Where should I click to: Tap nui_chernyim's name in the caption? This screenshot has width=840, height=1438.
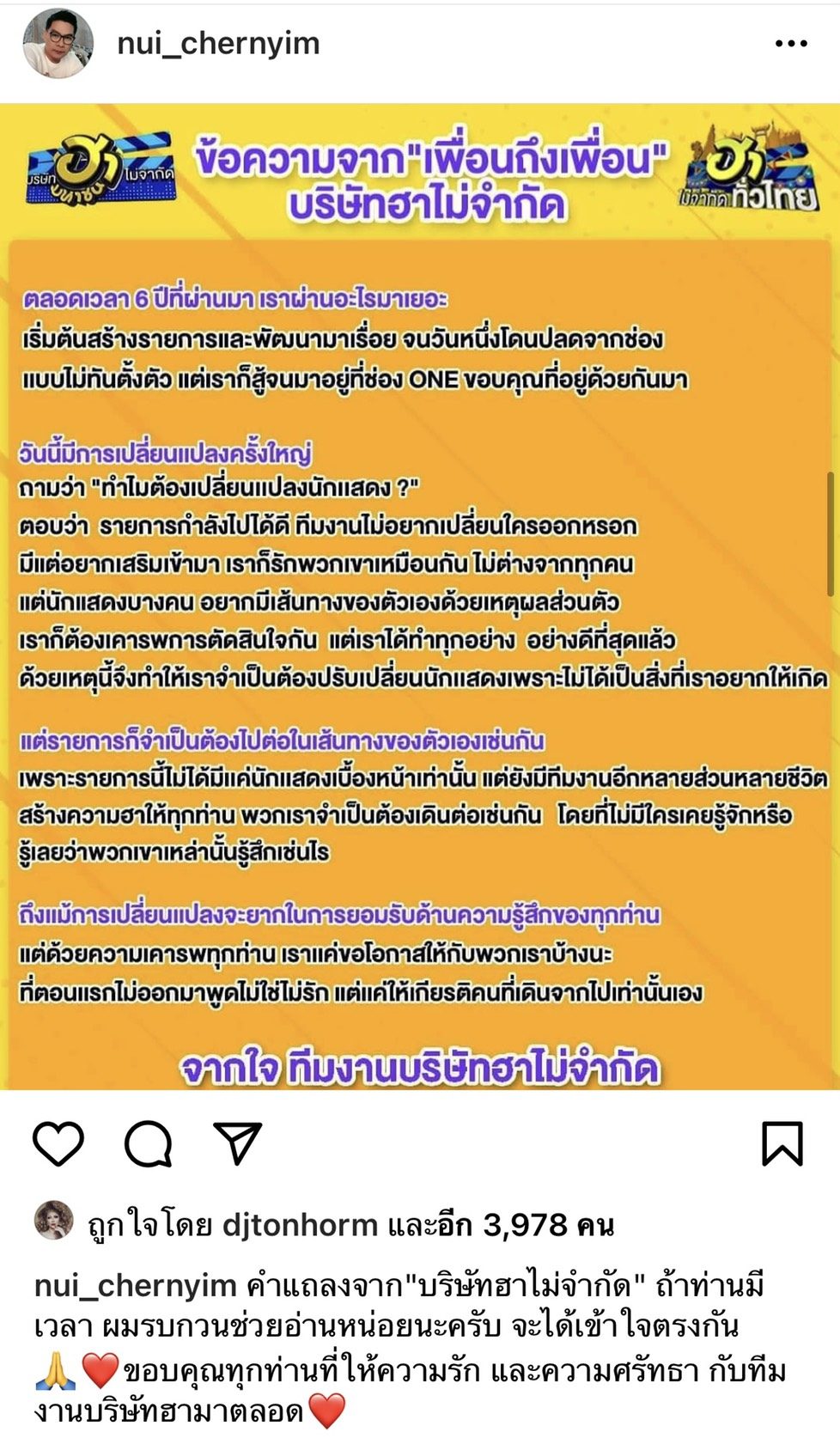(135, 1286)
